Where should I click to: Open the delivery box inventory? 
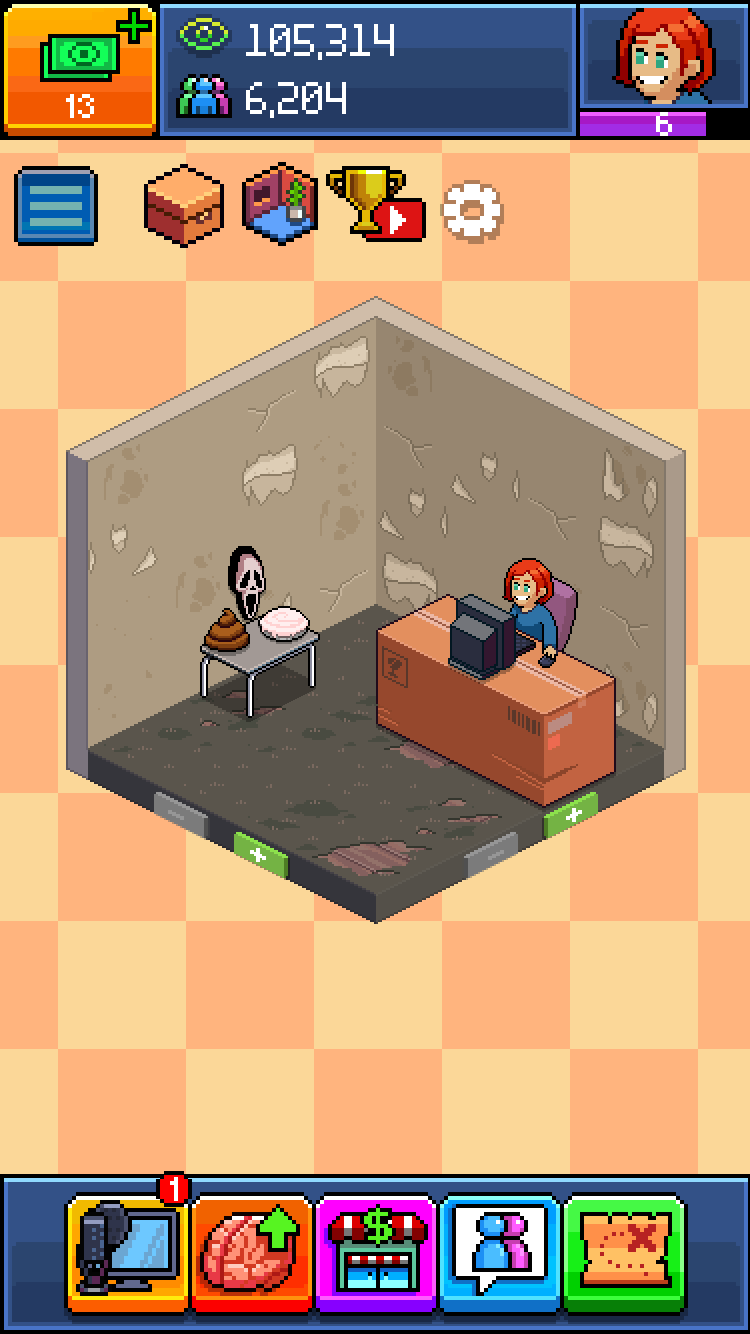(x=183, y=205)
